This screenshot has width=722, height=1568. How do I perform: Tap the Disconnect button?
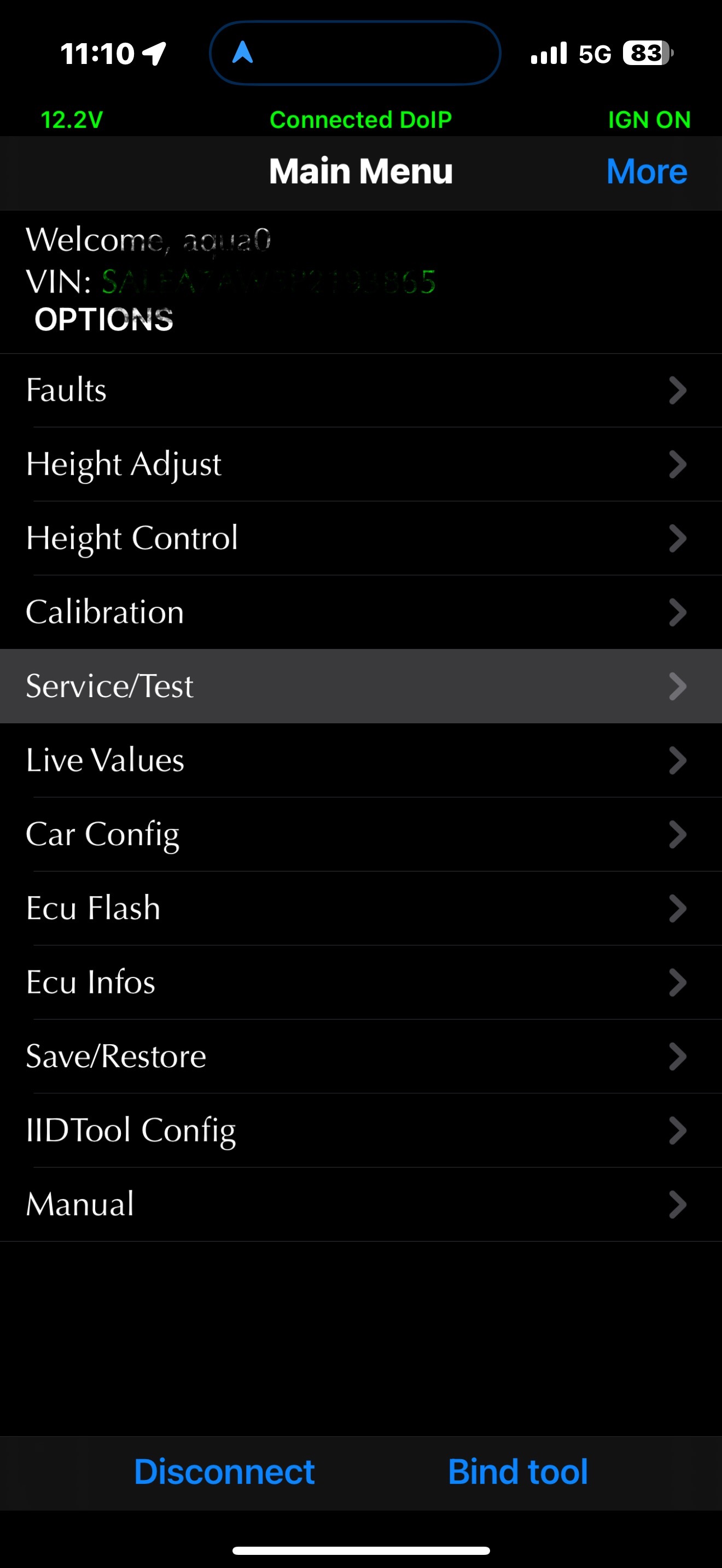pos(224,1472)
